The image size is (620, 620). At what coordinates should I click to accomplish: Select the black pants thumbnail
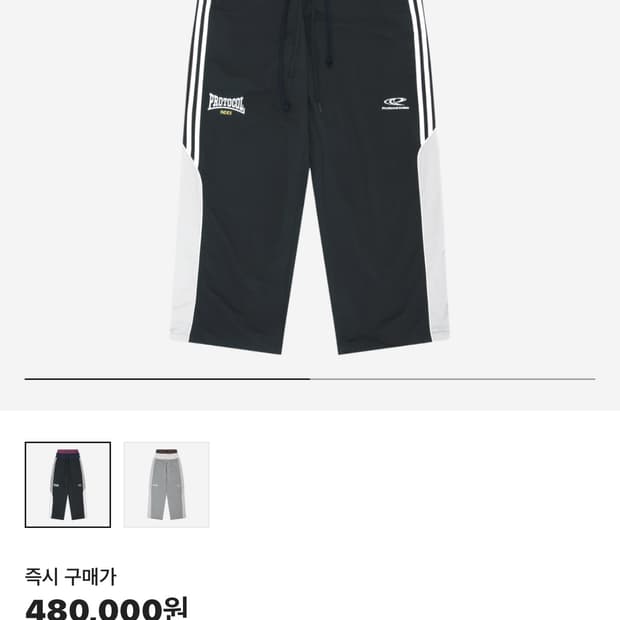(68, 484)
